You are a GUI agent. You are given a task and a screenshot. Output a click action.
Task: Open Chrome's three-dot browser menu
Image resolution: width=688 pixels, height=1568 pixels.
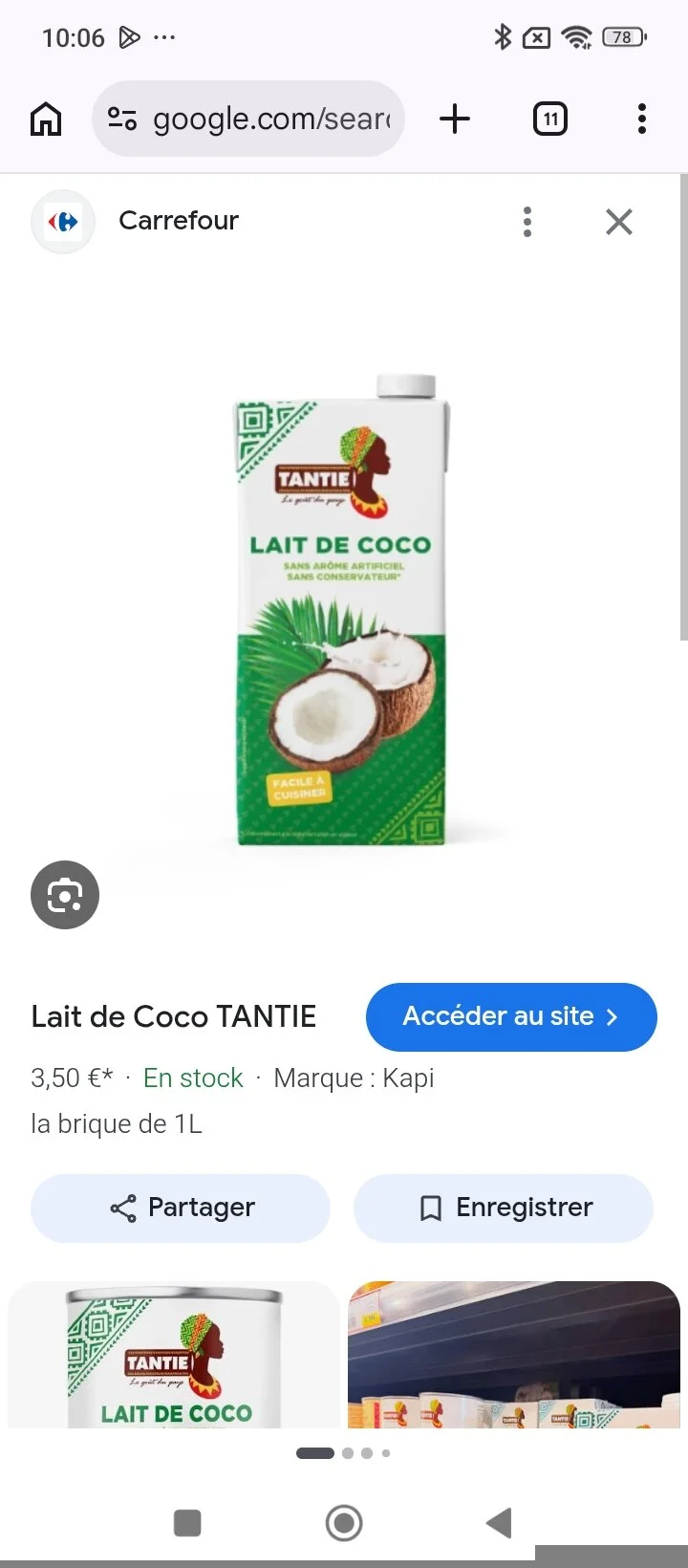642,120
